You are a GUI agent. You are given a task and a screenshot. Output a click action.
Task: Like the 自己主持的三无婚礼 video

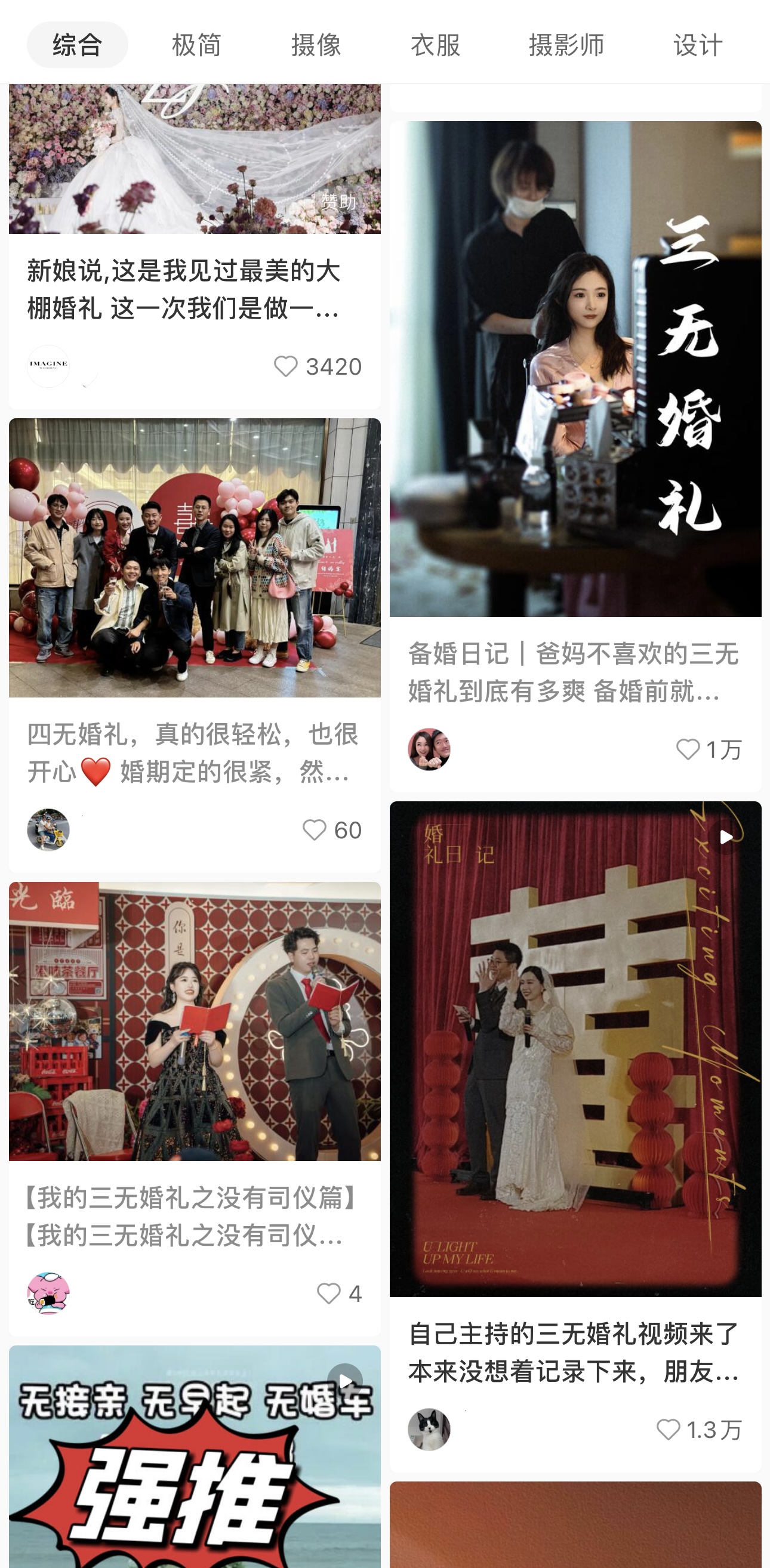(x=669, y=1430)
